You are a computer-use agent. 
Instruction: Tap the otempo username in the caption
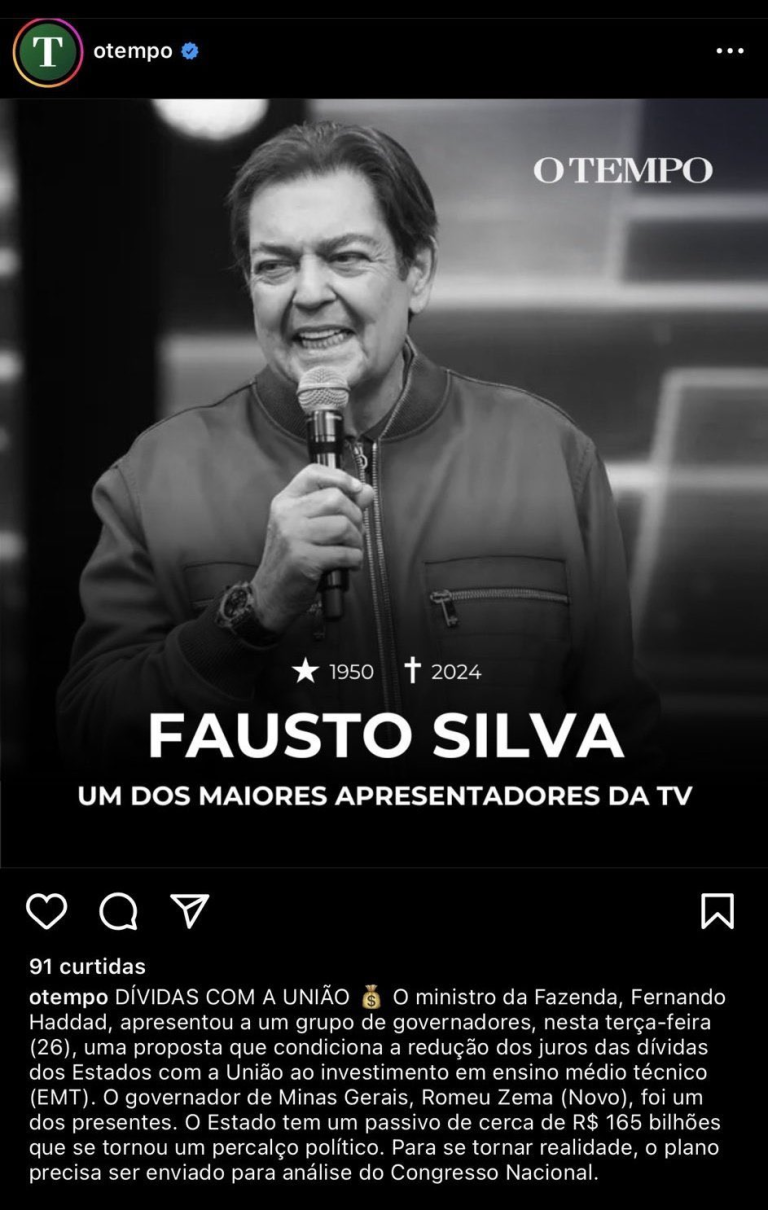(x=68, y=997)
